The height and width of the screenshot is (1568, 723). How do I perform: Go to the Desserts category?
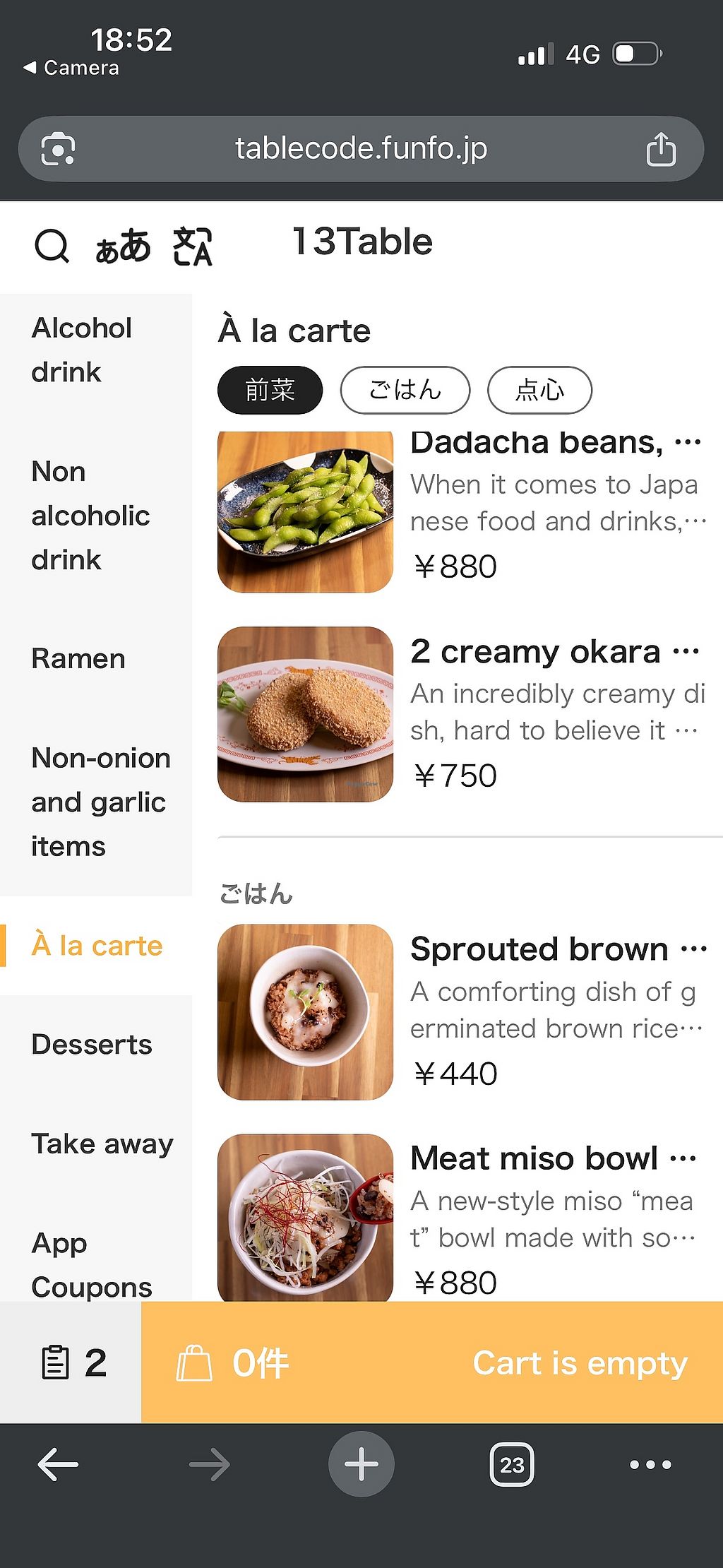point(92,1044)
